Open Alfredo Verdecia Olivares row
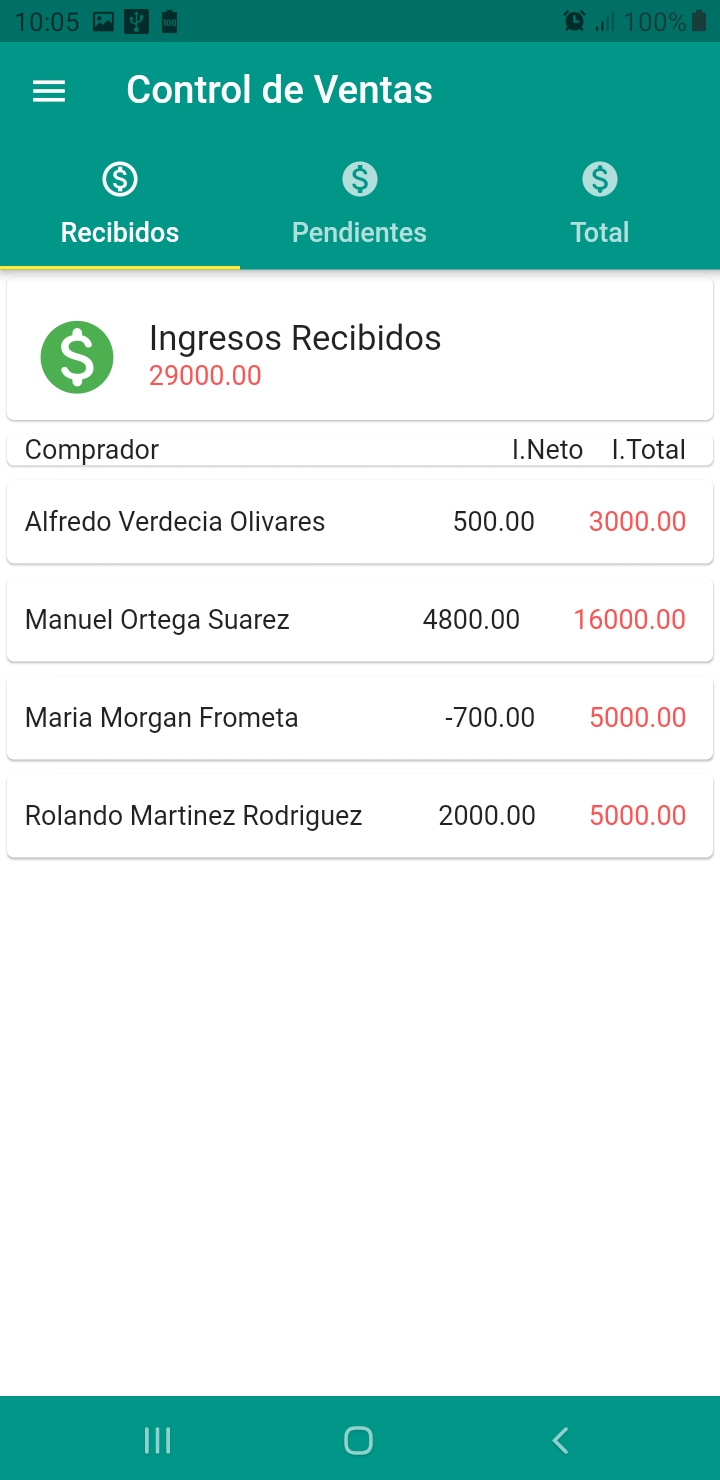The height and width of the screenshot is (1480, 720). [x=359, y=522]
